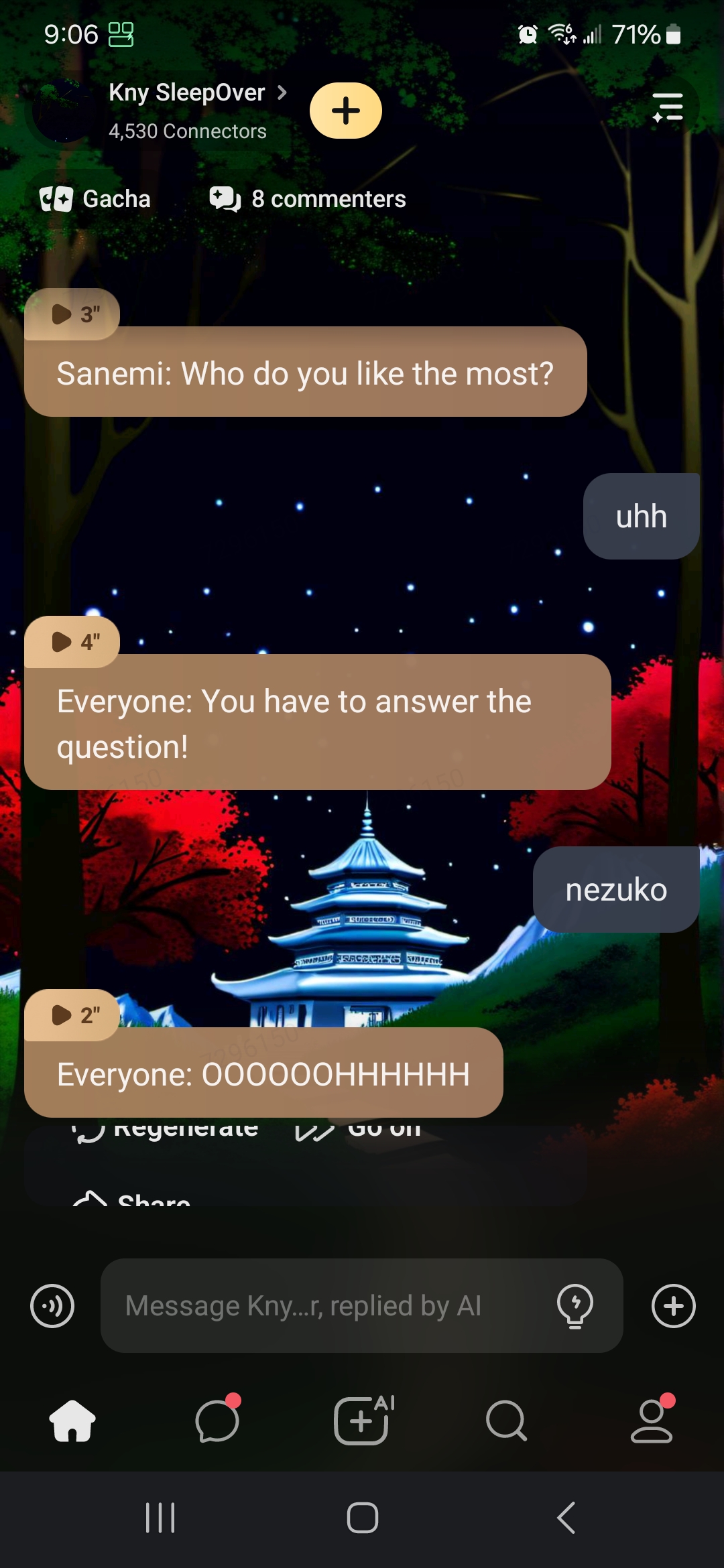This screenshot has height=1568, width=724.
Task: Tap the yellow plus connect button
Action: pos(346,111)
